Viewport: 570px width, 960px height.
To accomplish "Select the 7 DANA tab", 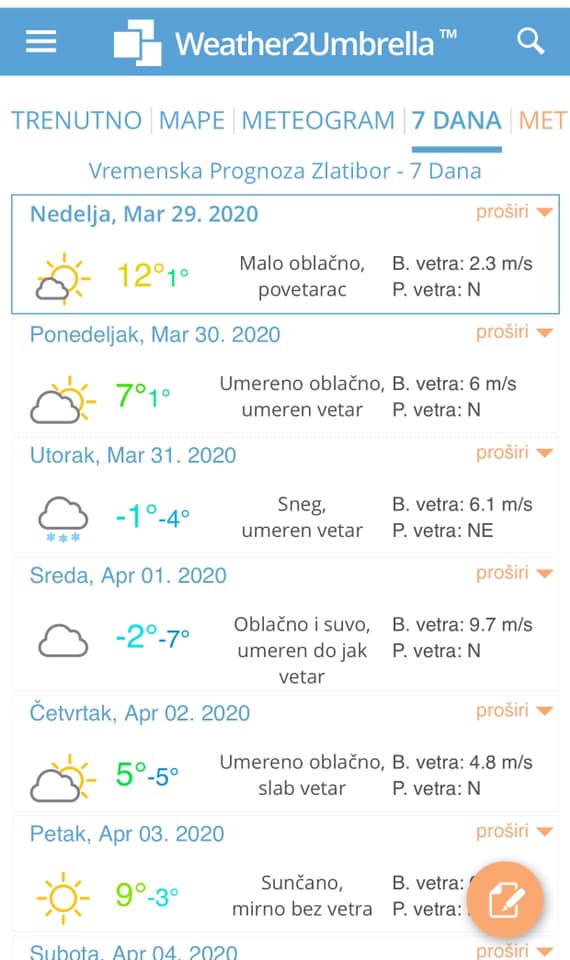I will [x=456, y=120].
